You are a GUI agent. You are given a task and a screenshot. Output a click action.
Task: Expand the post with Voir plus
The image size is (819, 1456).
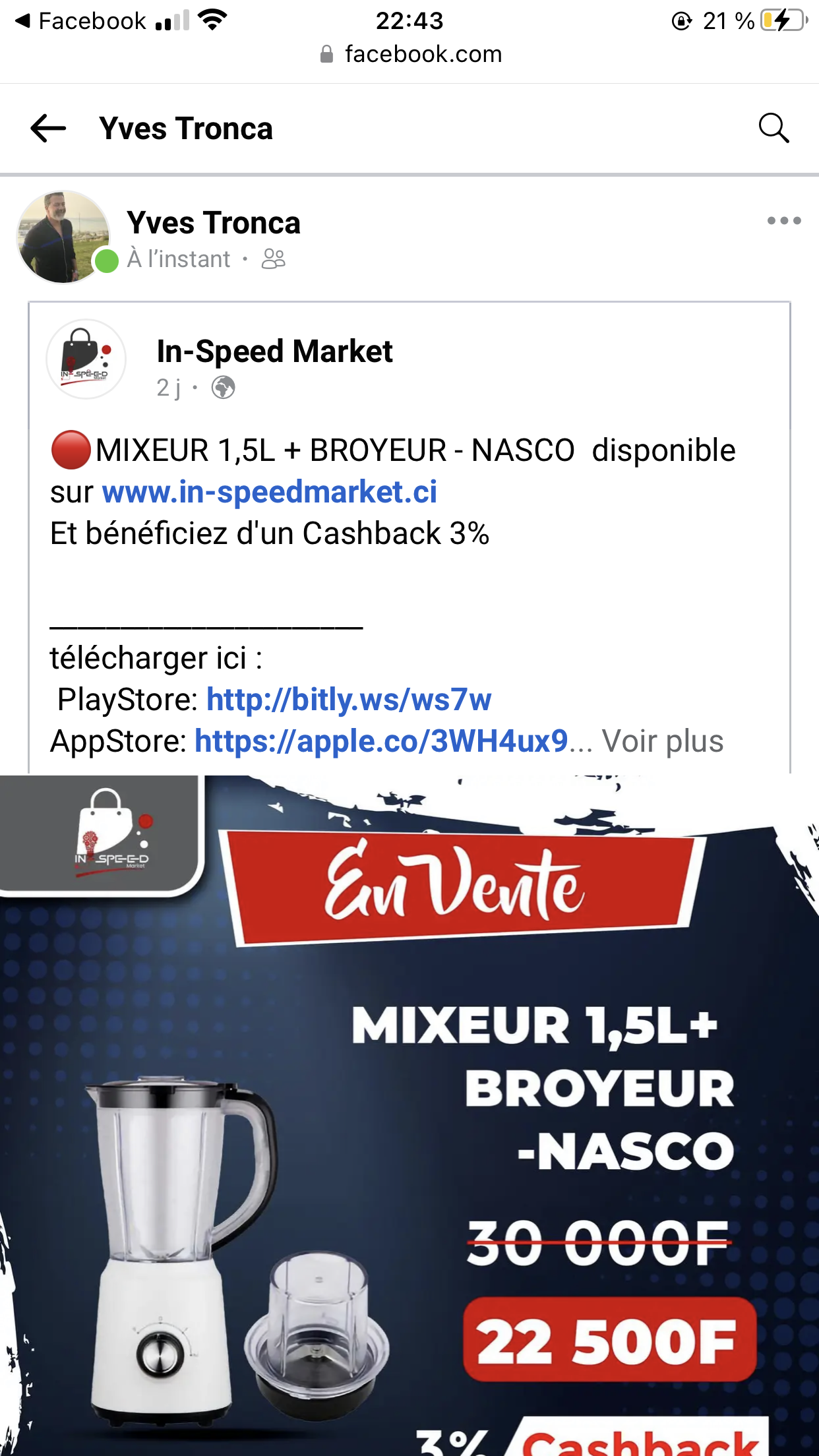coord(663,741)
